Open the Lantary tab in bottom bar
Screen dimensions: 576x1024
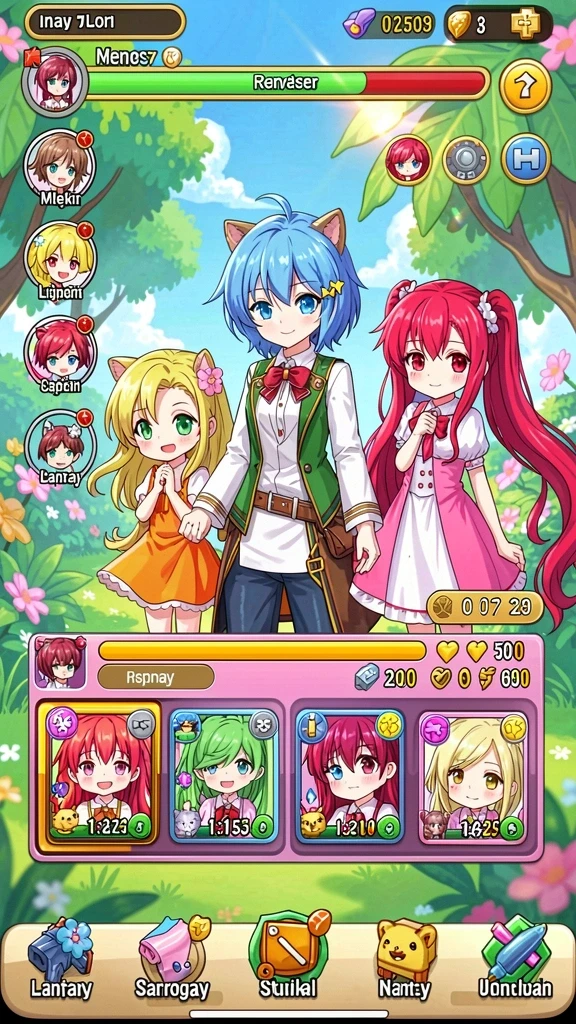click(61, 960)
